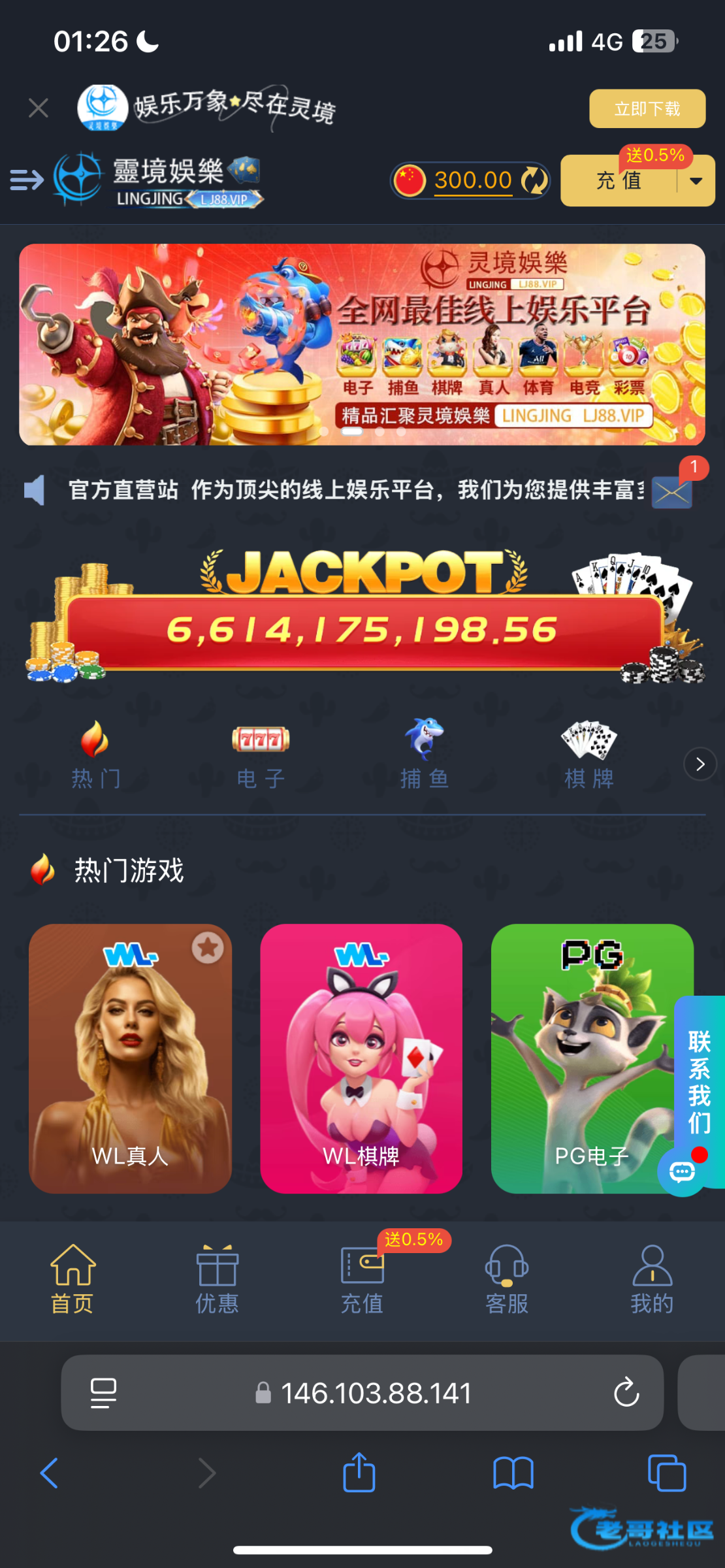
Task: Open the mail inbox with one unread
Action: (x=672, y=492)
